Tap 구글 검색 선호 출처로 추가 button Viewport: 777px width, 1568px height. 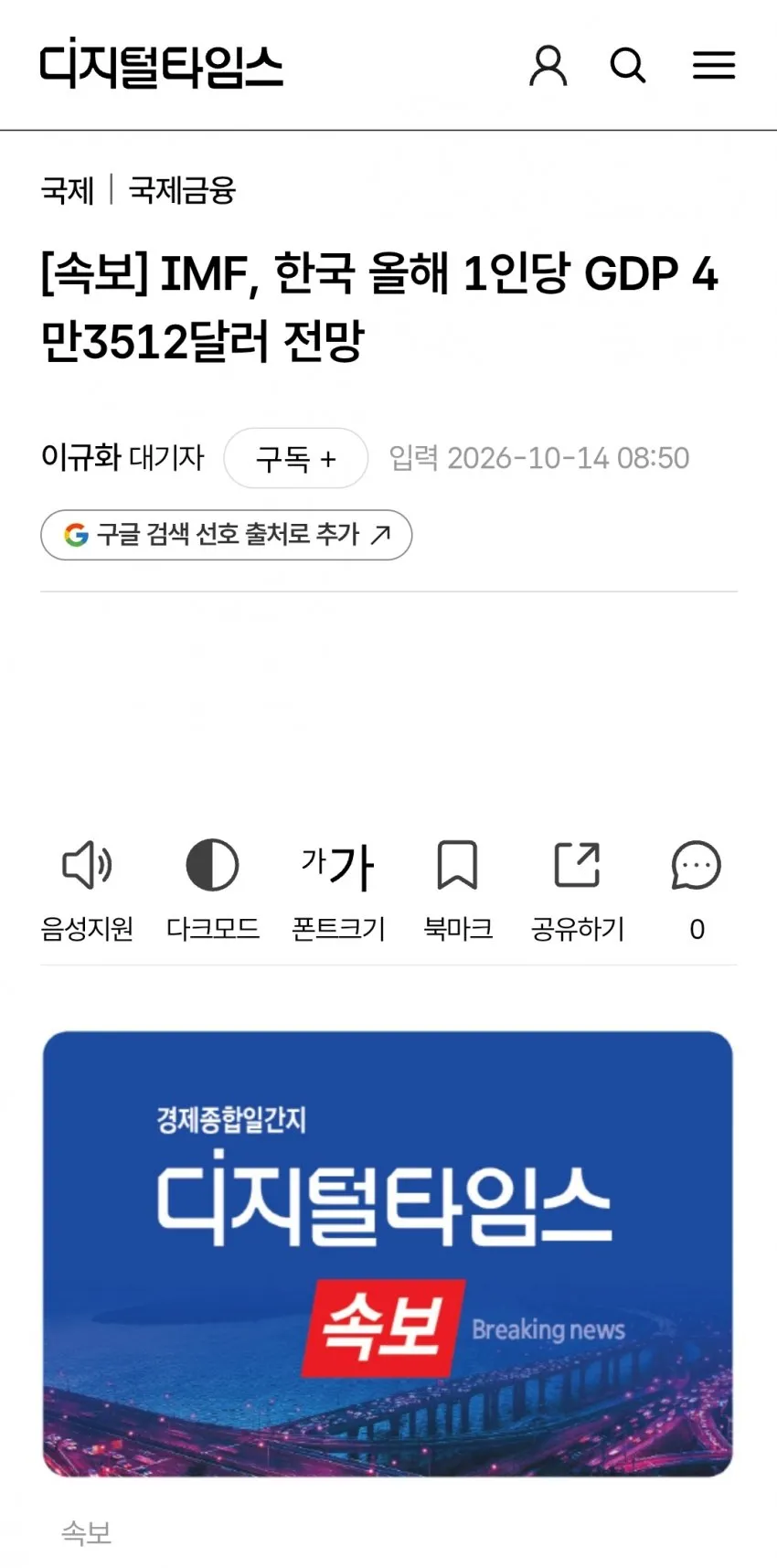point(227,535)
